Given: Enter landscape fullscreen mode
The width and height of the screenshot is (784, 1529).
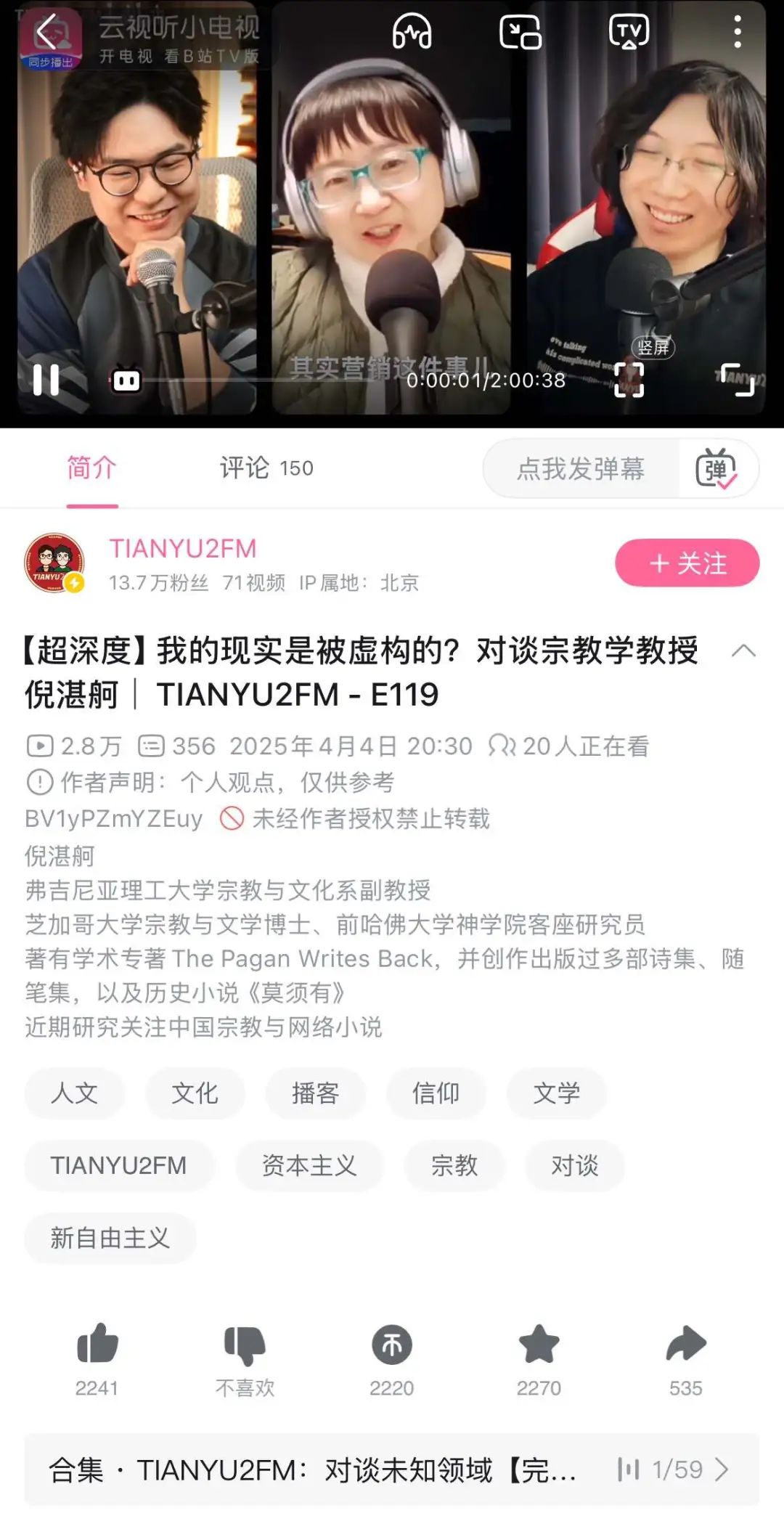Looking at the screenshot, I should click(738, 379).
